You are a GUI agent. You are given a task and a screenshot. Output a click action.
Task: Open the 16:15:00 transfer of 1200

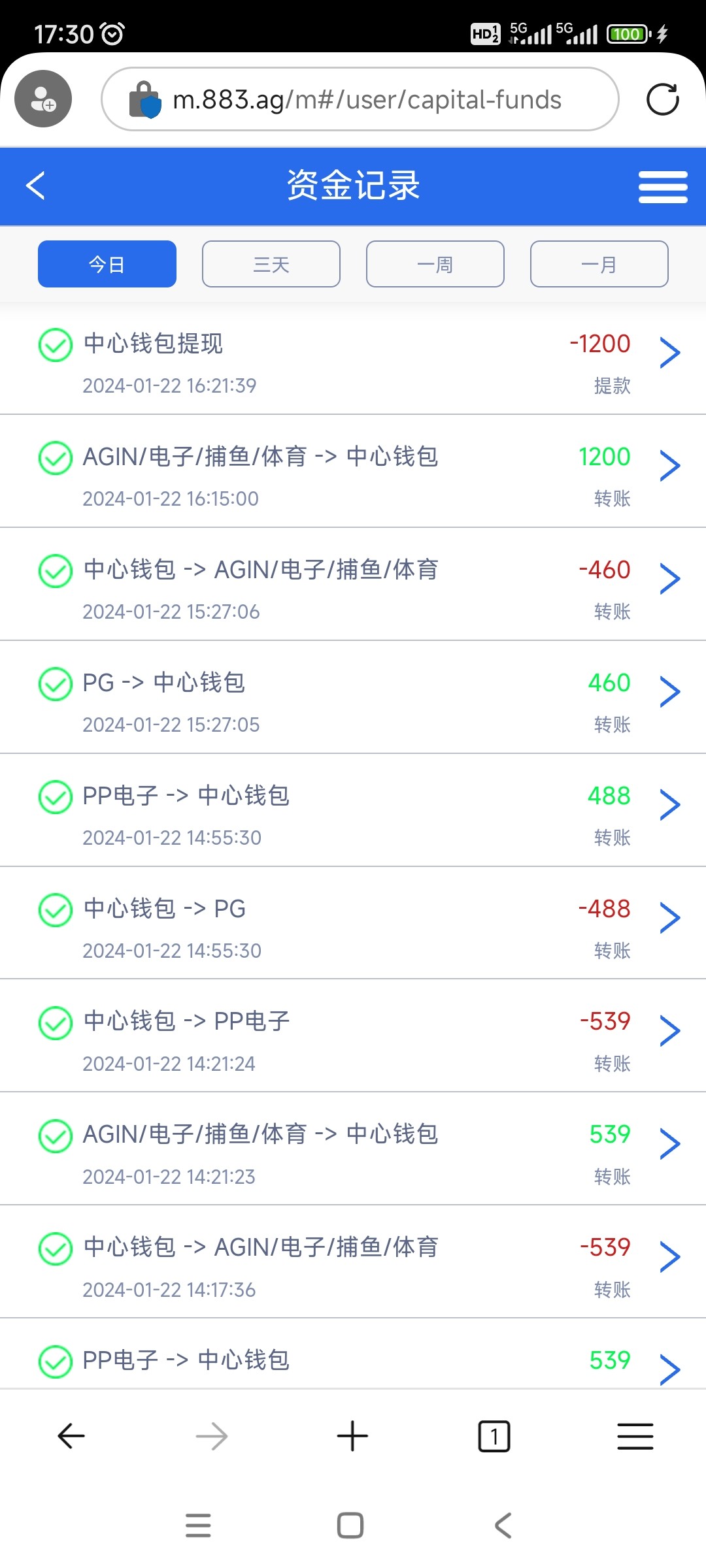pyautogui.click(x=353, y=474)
